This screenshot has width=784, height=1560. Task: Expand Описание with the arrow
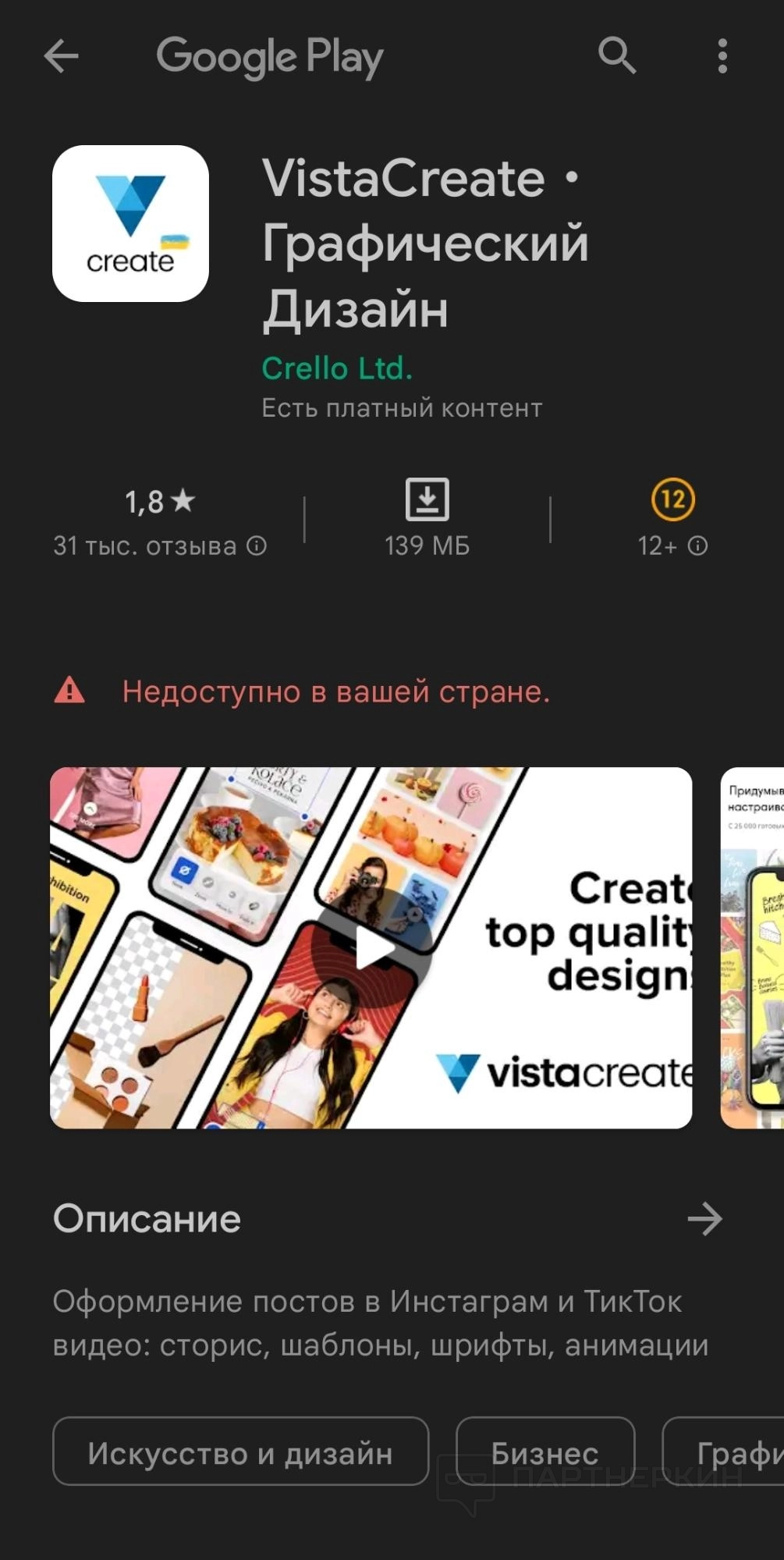(x=704, y=1219)
